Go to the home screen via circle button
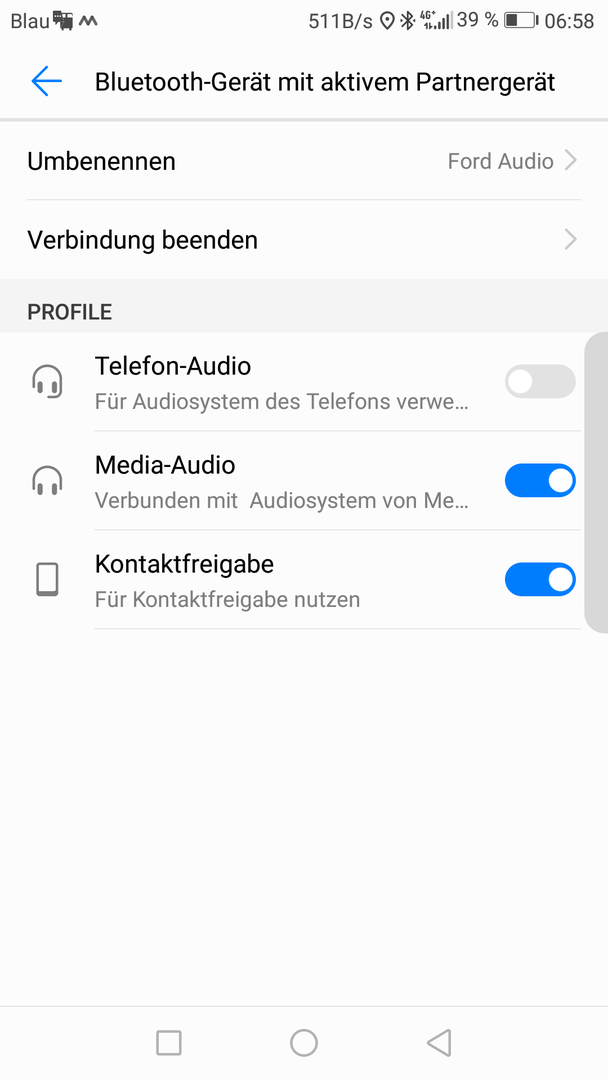 304,1043
